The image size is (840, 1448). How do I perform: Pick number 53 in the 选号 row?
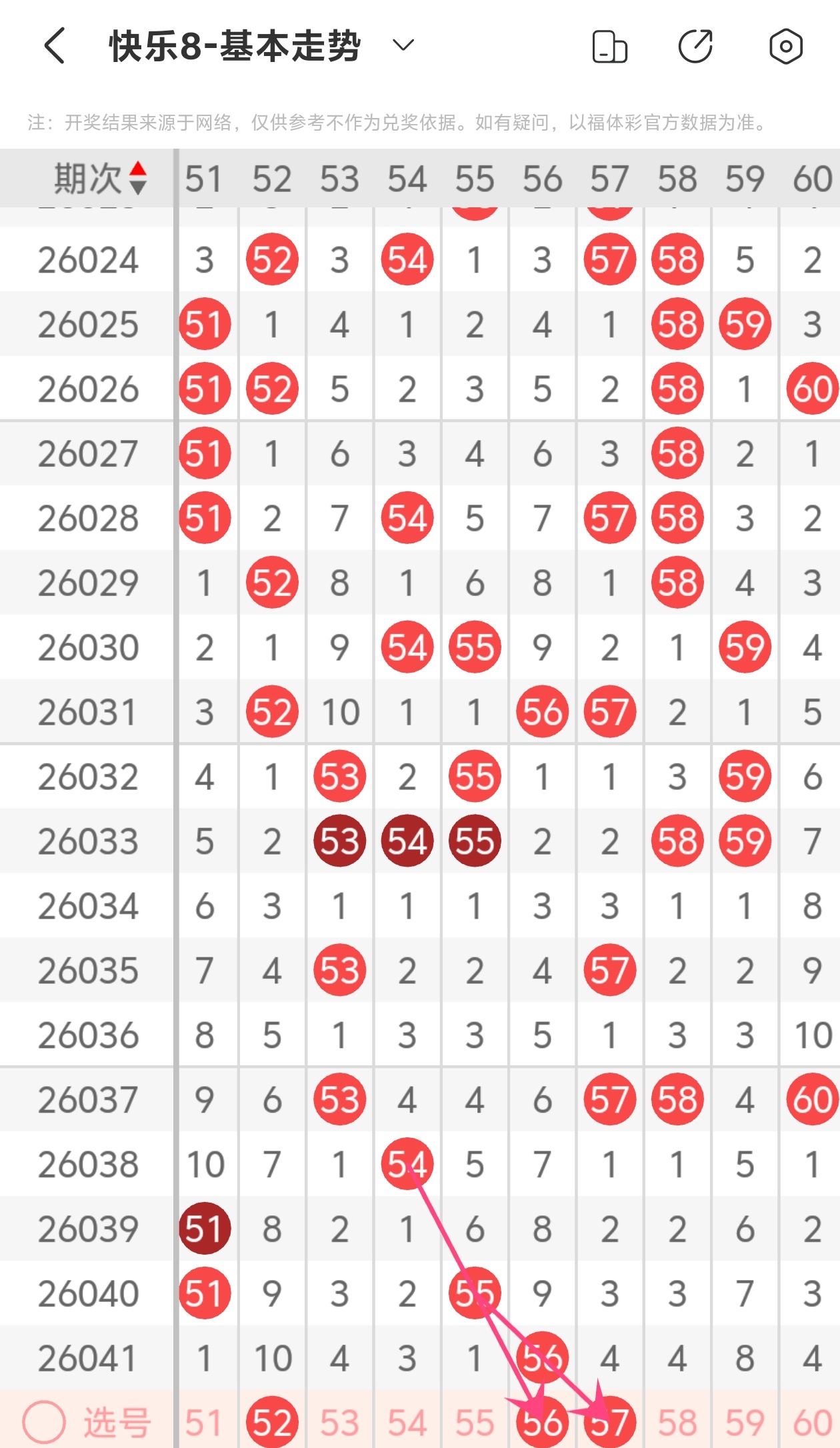click(x=340, y=1422)
